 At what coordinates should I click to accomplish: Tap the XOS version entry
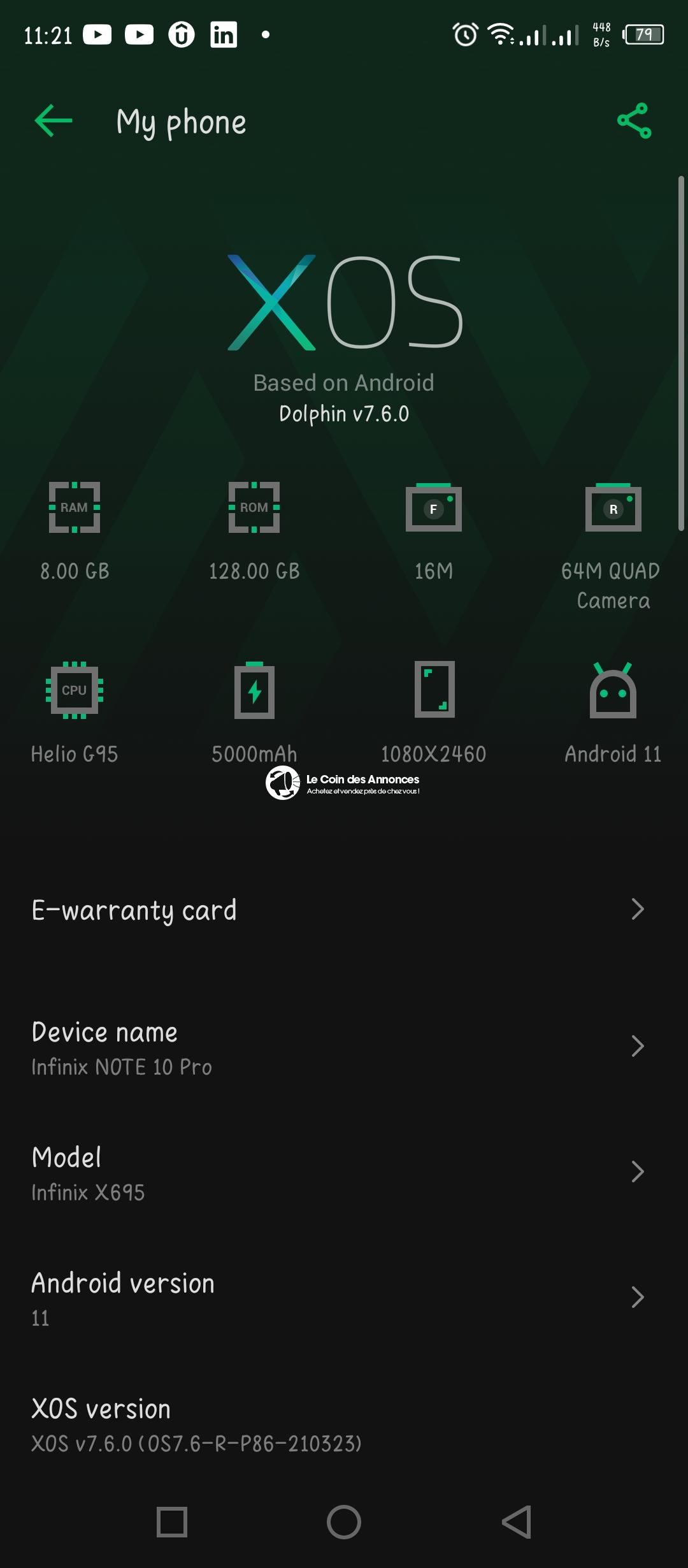pos(344,1421)
